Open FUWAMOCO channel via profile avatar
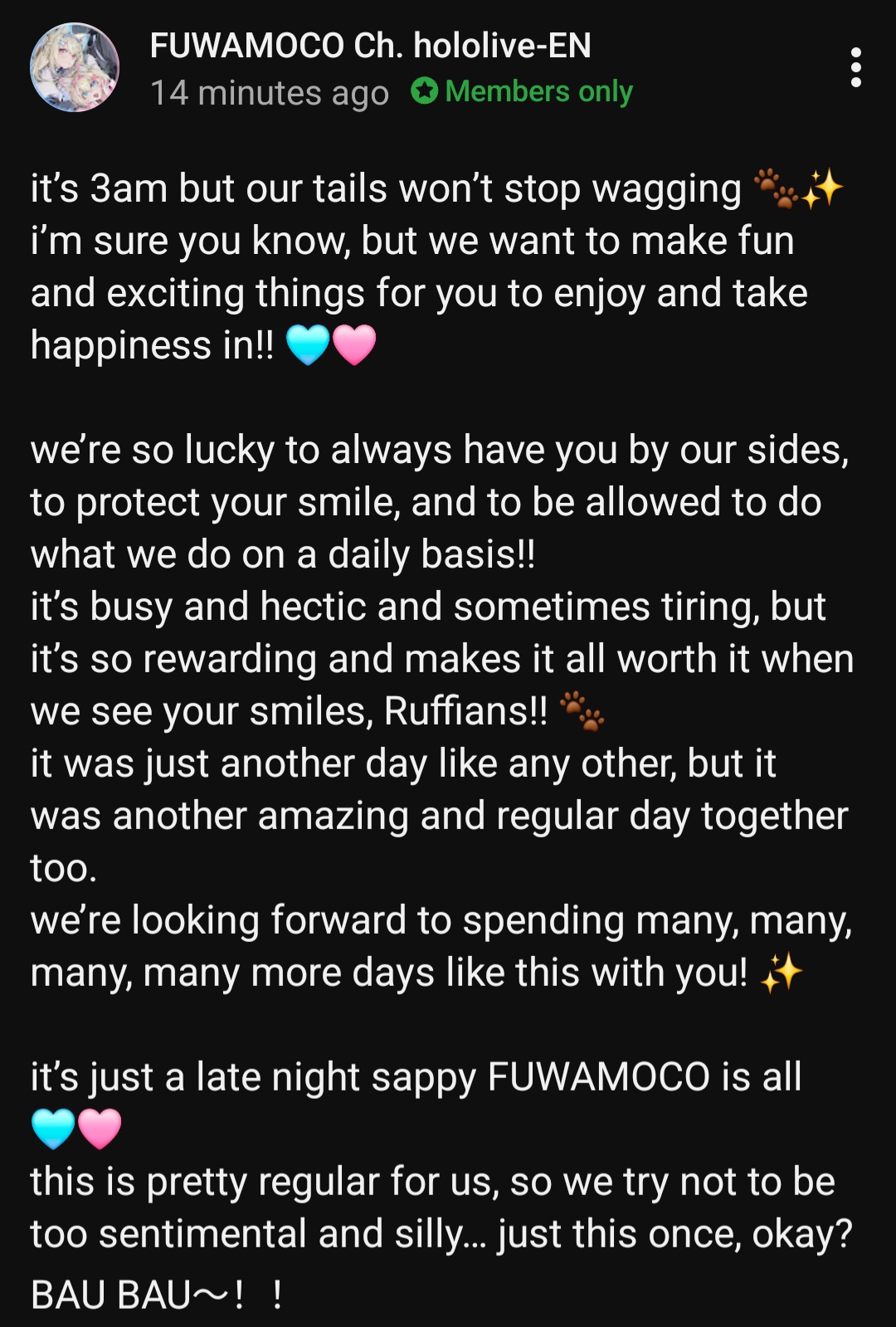 click(75, 67)
